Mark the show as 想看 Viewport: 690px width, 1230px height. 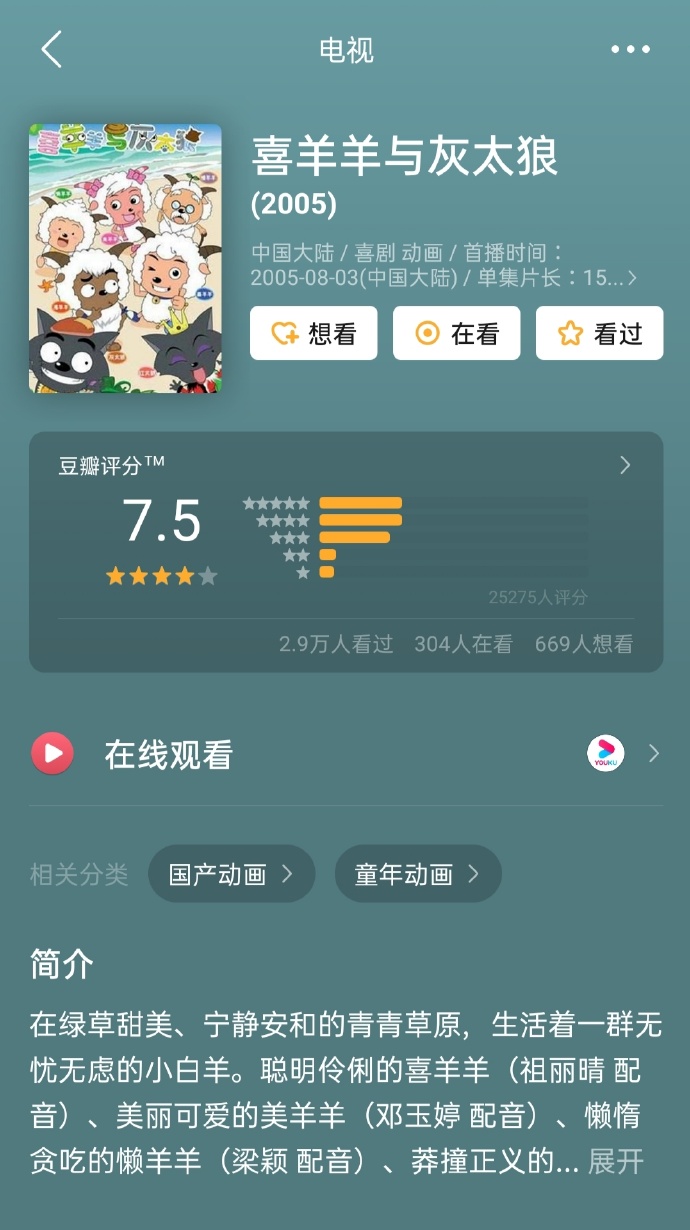tap(313, 333)
